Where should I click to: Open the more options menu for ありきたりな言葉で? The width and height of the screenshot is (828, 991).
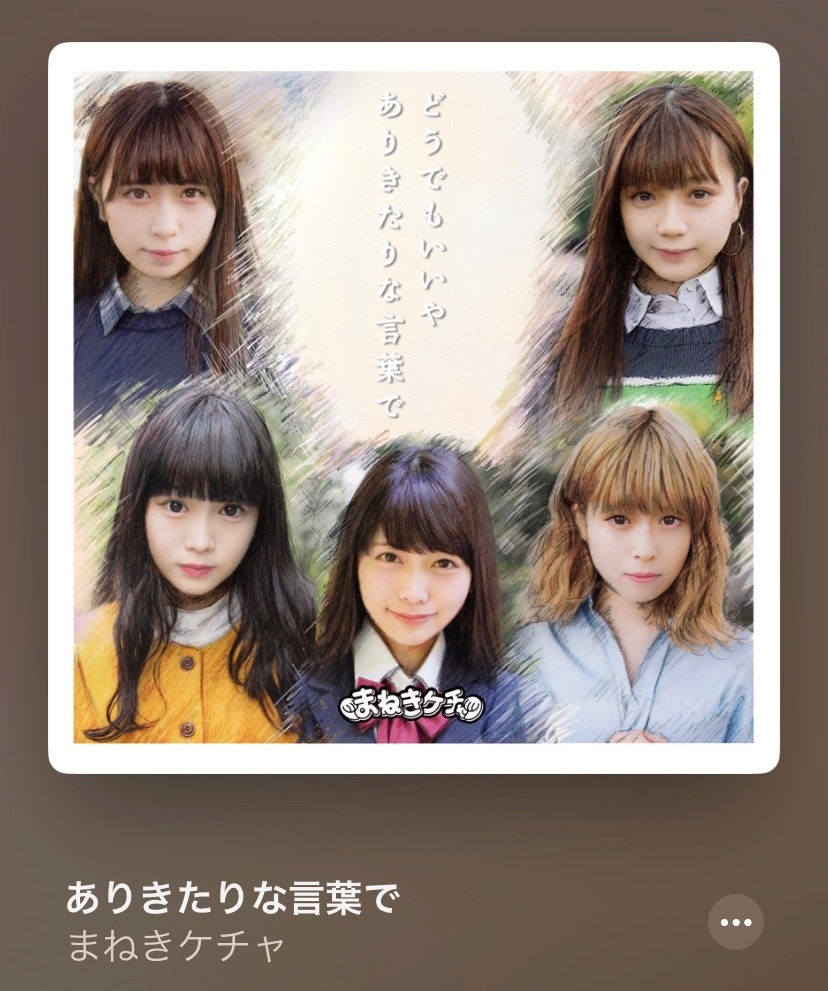click(x=736, y=921)
